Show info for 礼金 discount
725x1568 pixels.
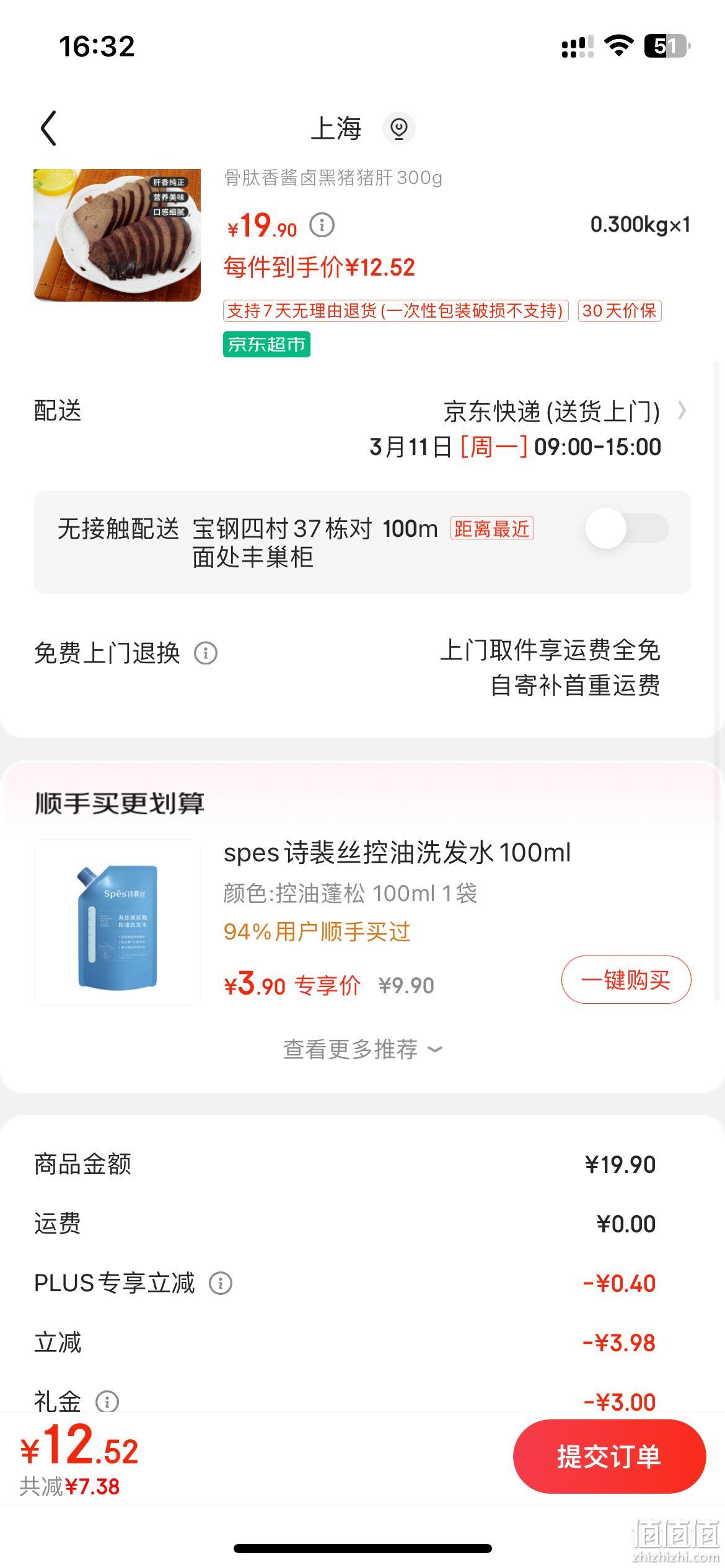(x=107, y=1401)
